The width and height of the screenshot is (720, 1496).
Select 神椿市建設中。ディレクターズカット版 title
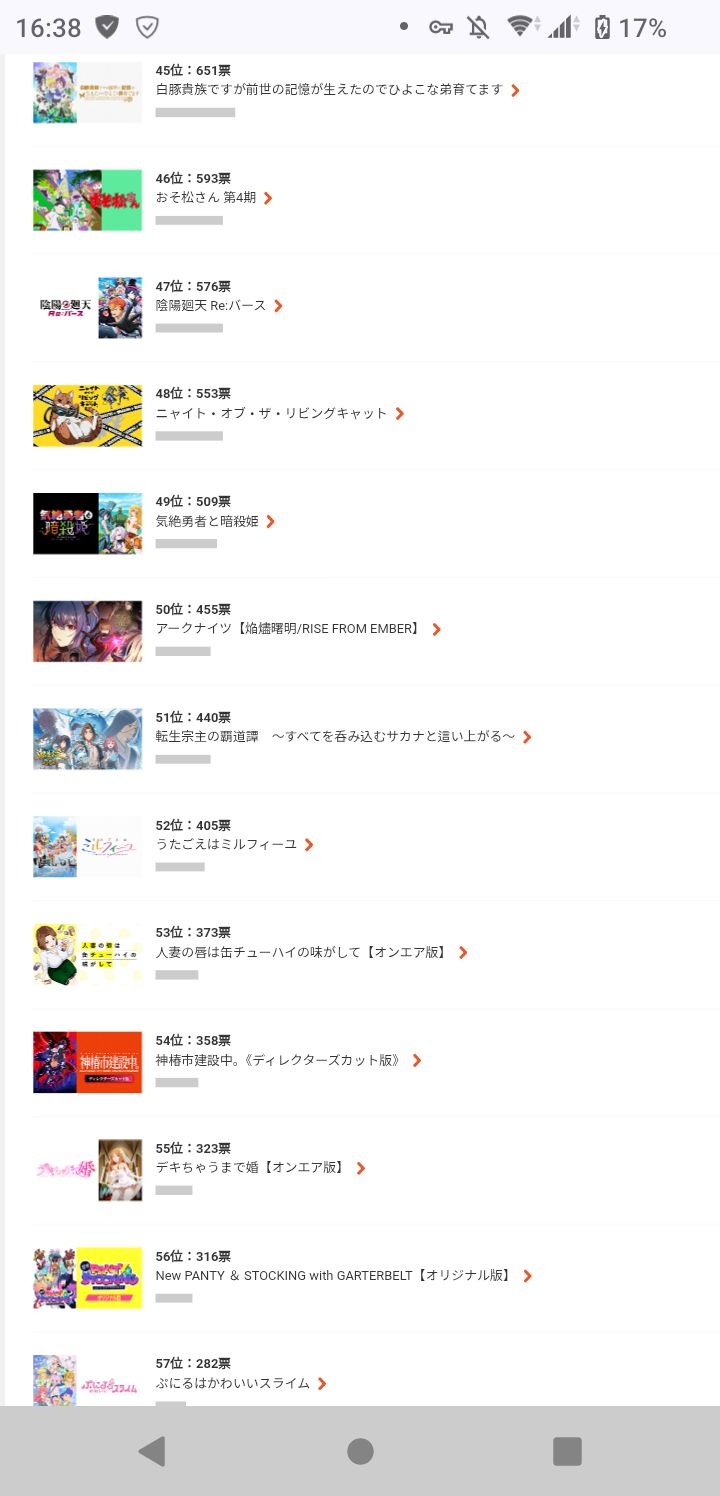tap(279, 1060)
